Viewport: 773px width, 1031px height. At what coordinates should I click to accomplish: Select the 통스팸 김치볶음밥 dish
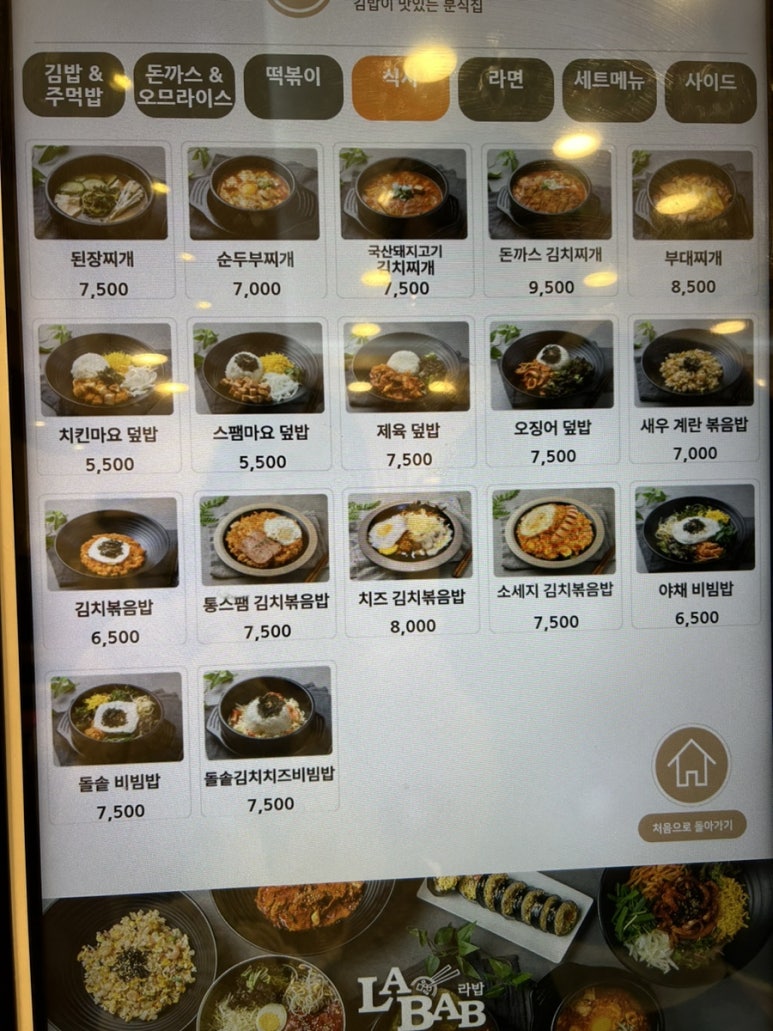pyautogui.click(x=266, y=565)
